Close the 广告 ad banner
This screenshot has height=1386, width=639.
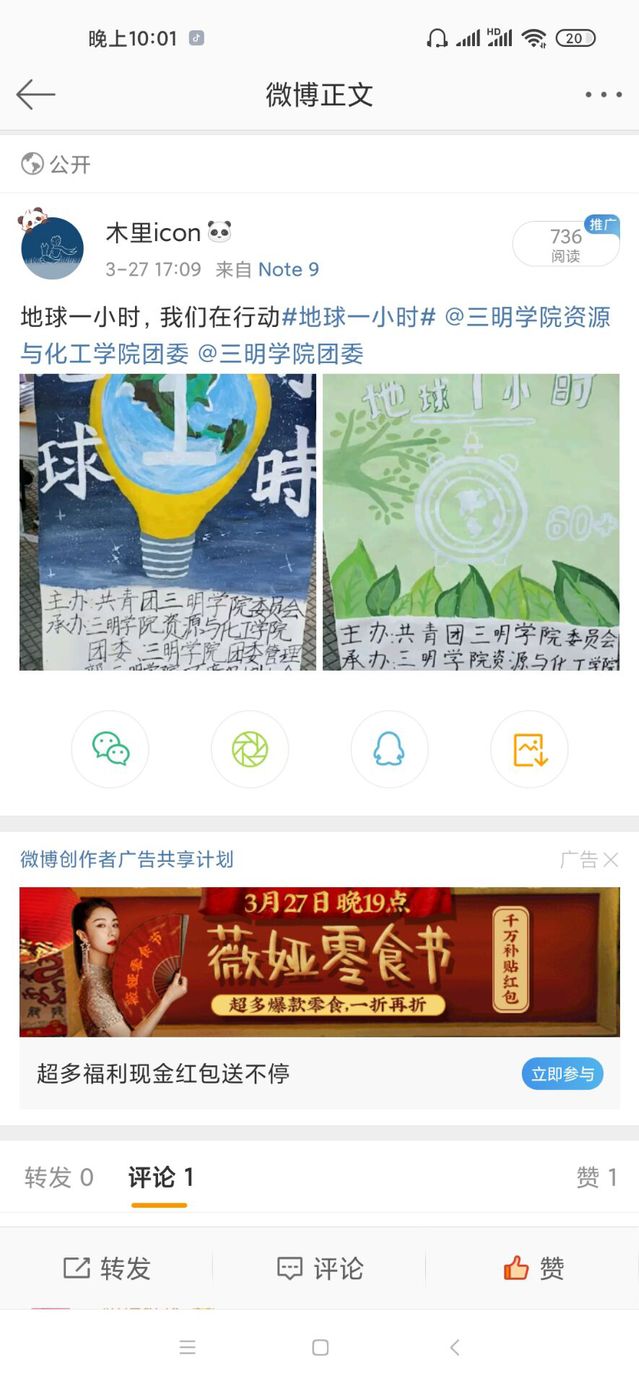pyautogui.click(x=610, y=859)
